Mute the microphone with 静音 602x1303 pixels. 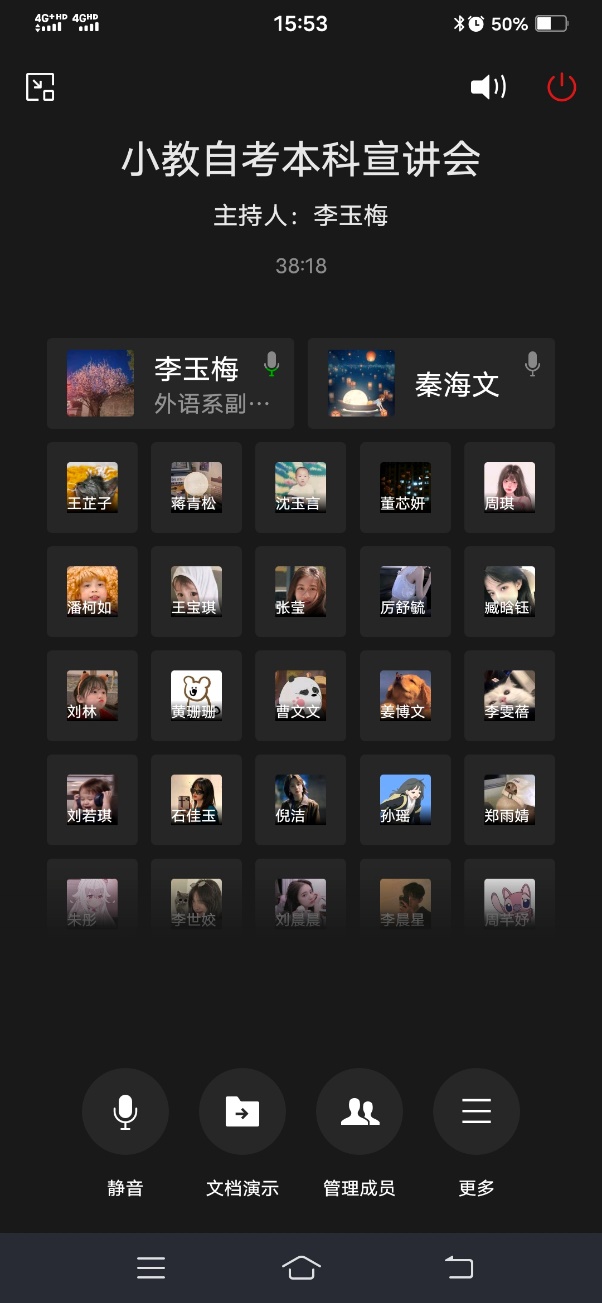(125, 1112)
